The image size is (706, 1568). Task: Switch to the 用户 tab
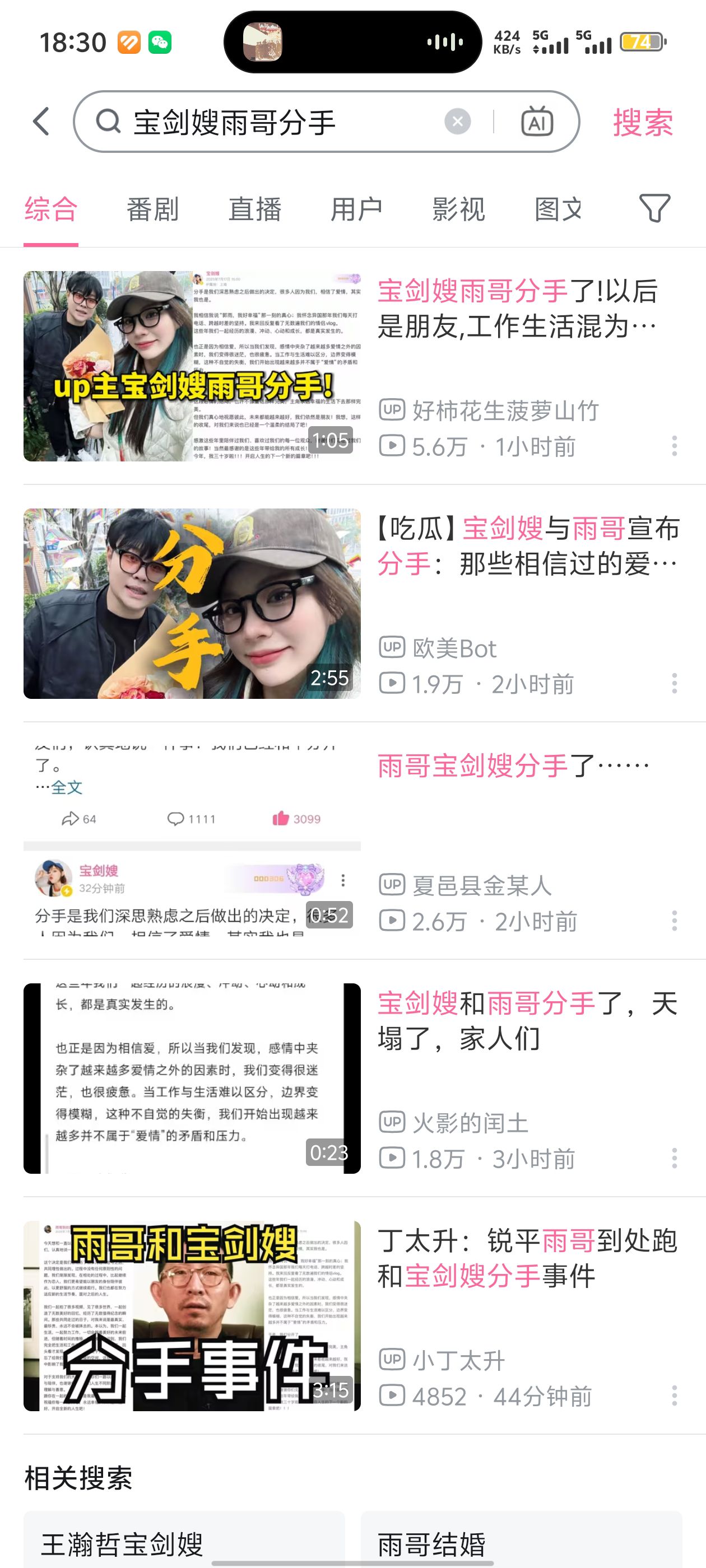click(x=356, y=209)
